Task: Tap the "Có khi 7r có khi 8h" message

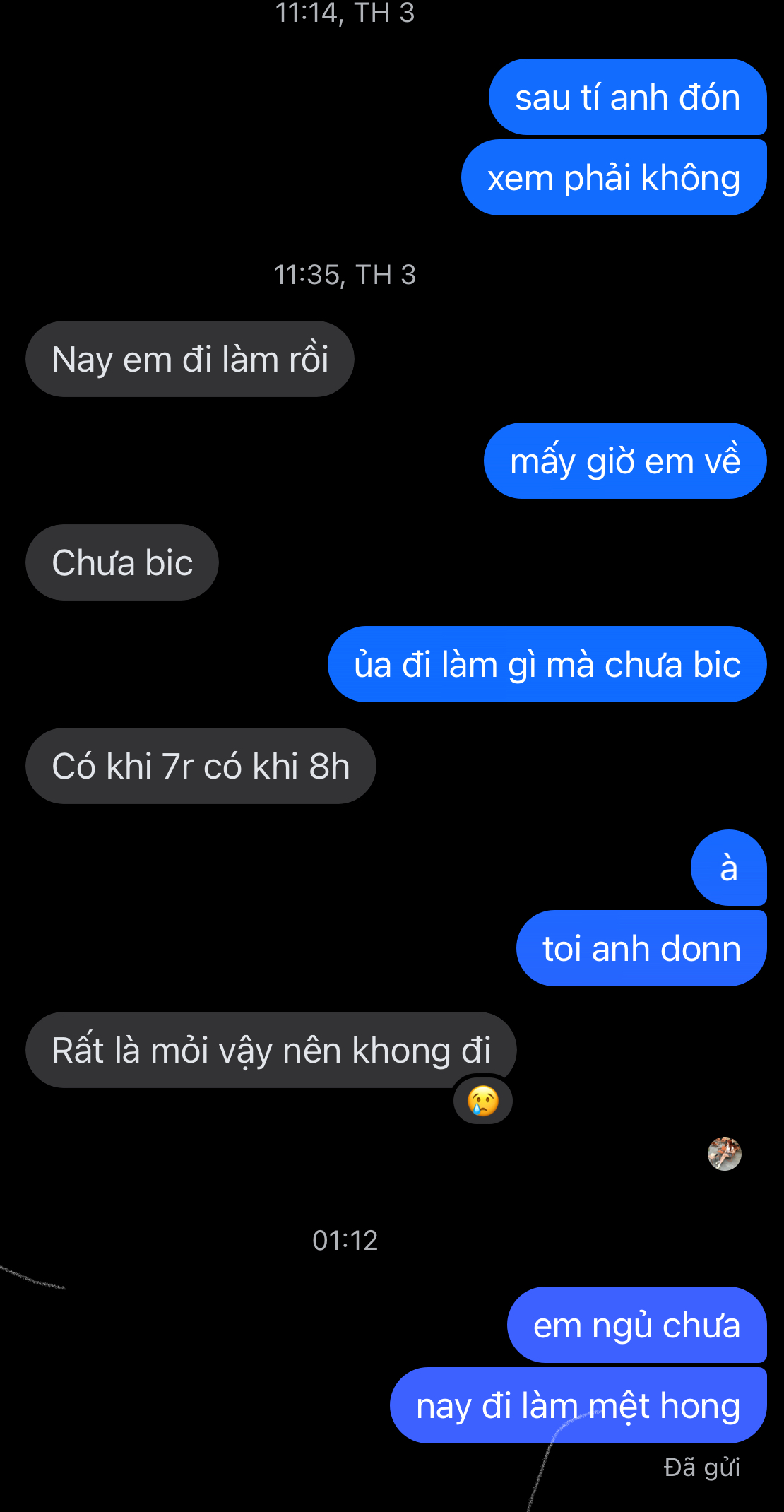Action: 201,767
